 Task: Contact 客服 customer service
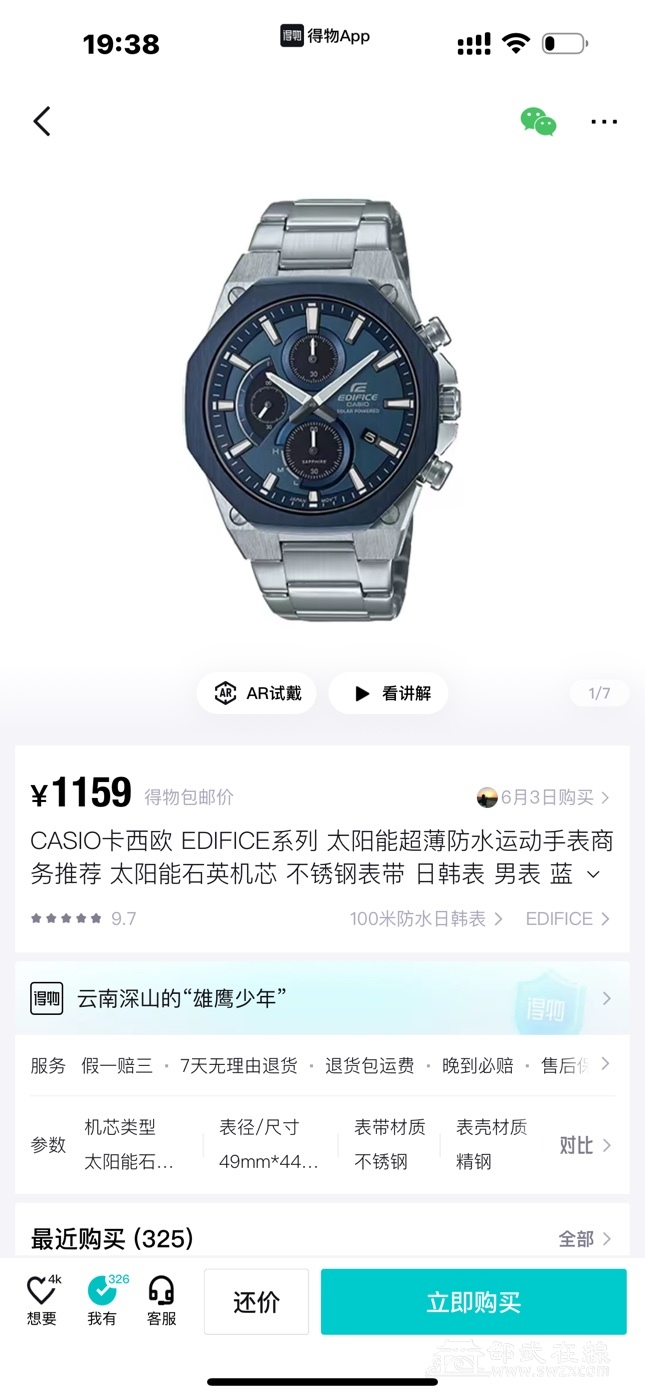click(161, 1301)
